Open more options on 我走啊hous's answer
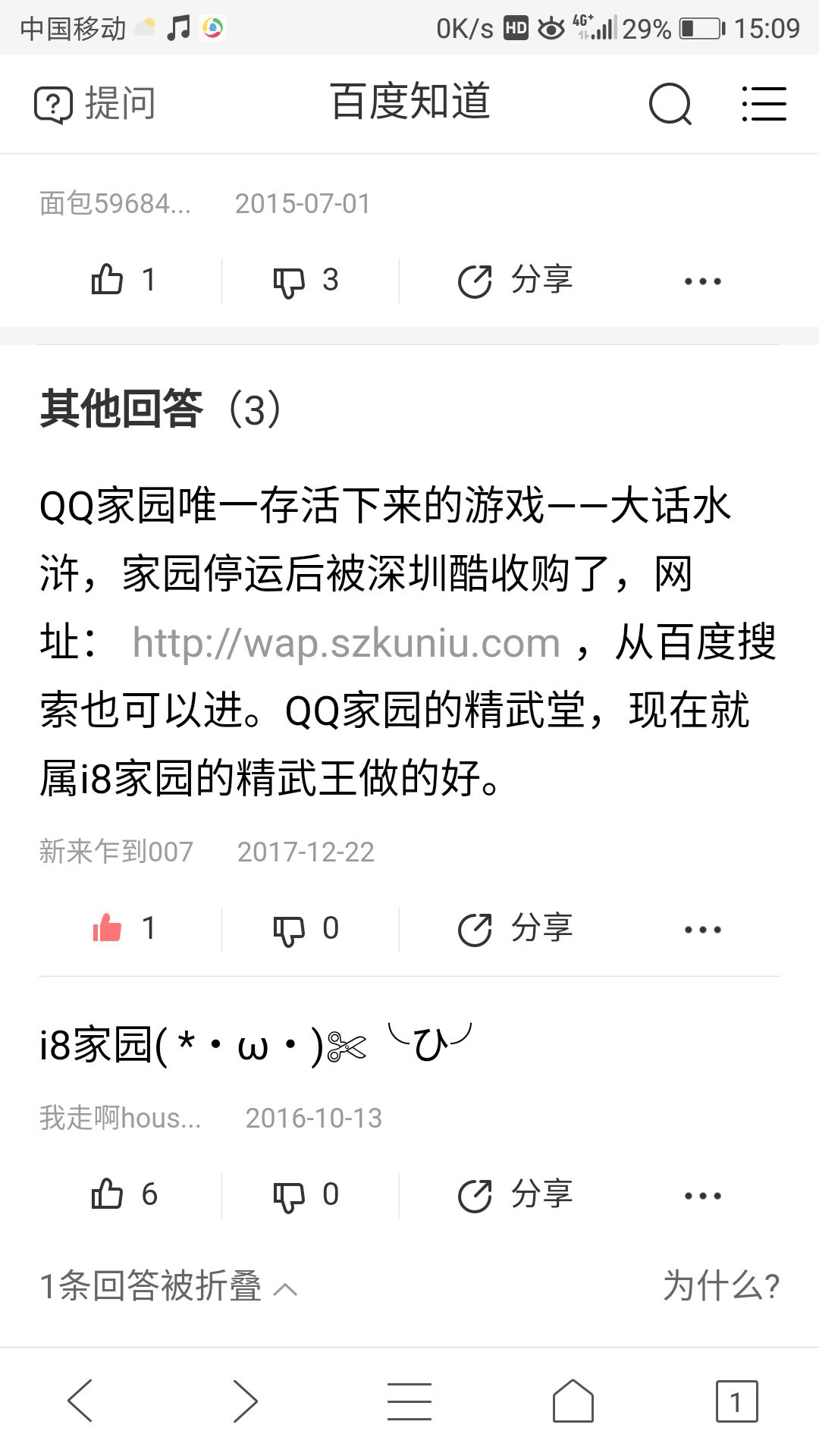Image resolution: width=819 pixels, height=1456 pixels. [702, 1196]
